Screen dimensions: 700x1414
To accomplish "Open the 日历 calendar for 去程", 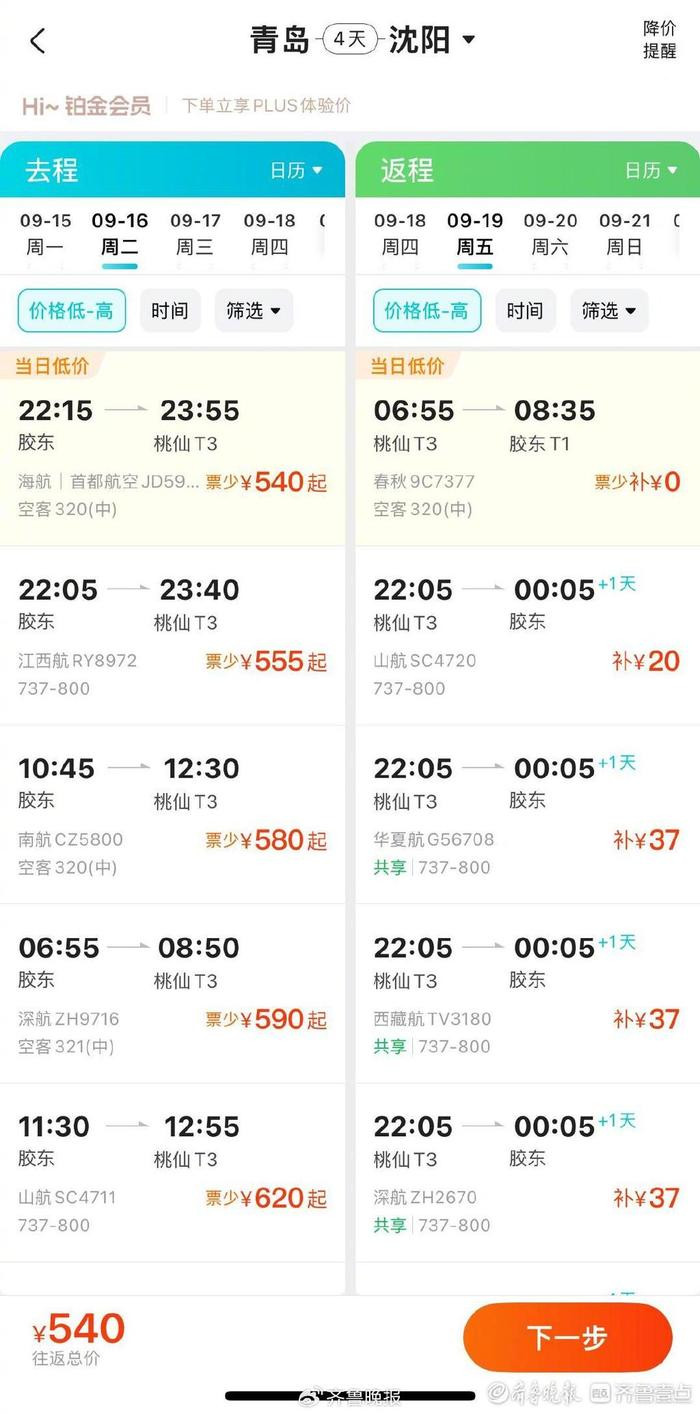I will 297,171.
